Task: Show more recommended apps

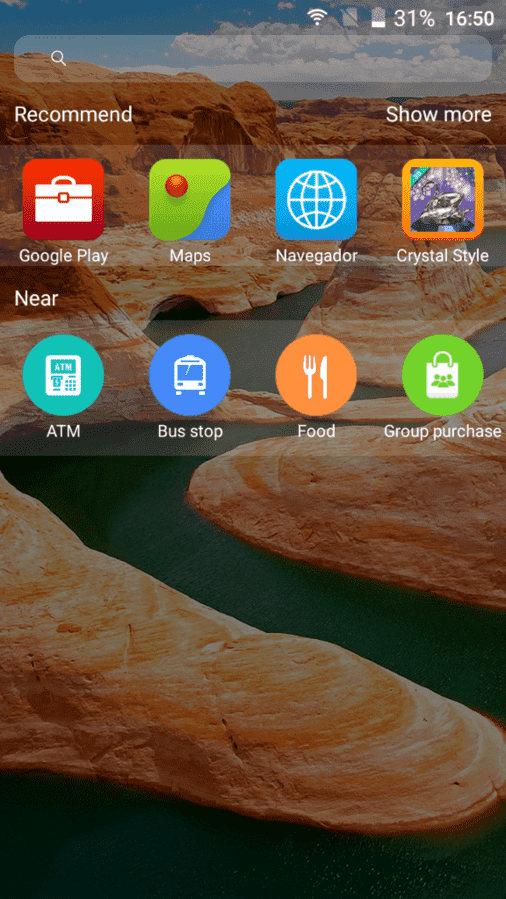Action: pos(438,114)
